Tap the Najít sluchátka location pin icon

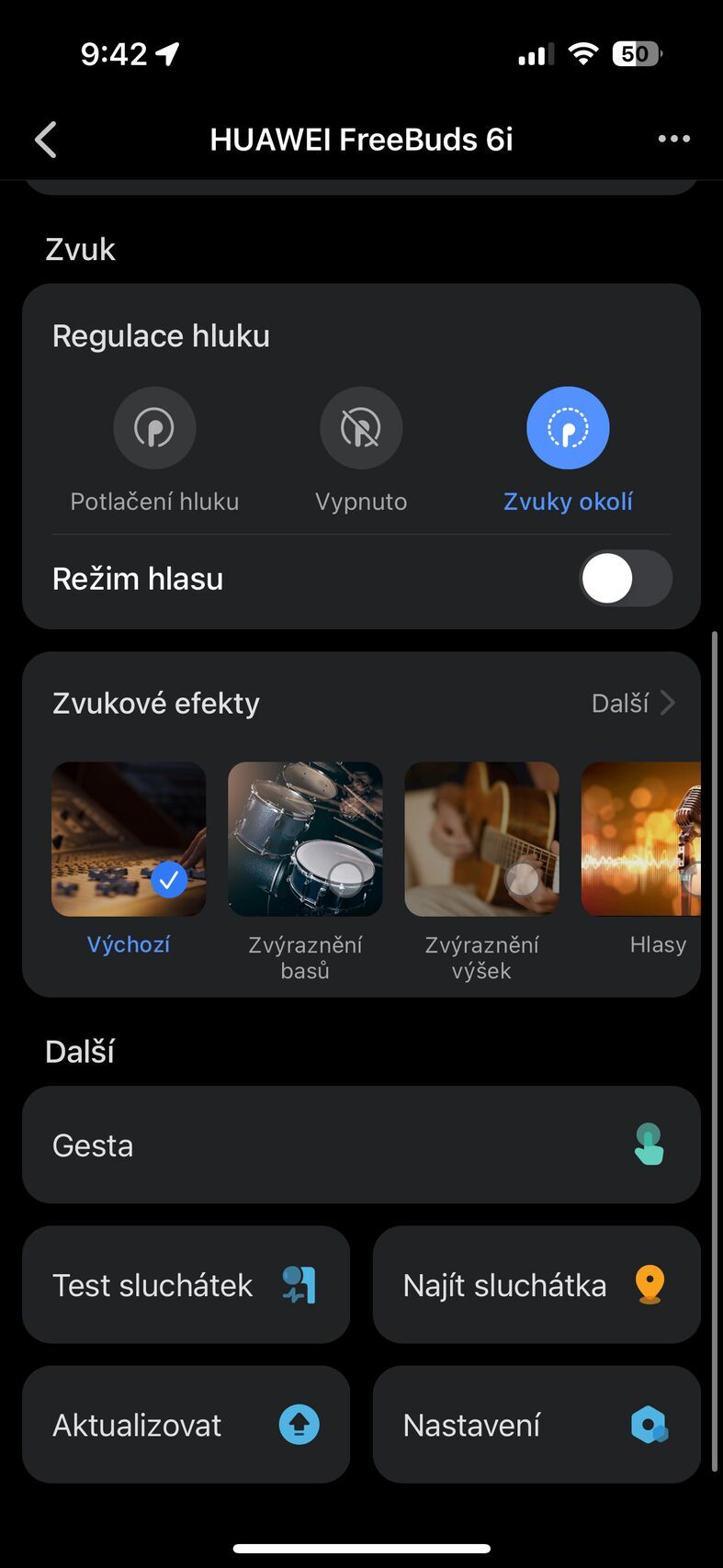650,1284
